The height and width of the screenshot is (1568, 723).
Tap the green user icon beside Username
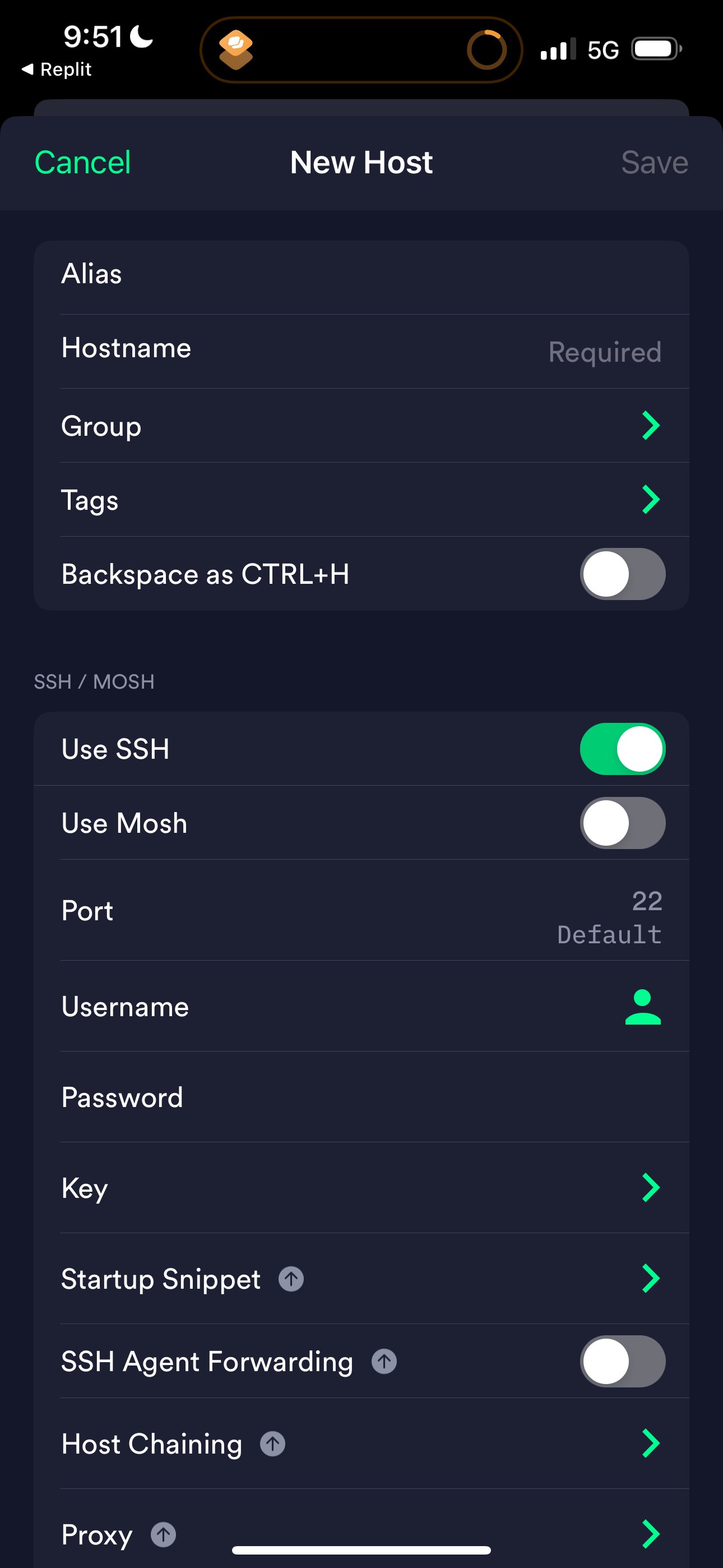point(642,1007)
